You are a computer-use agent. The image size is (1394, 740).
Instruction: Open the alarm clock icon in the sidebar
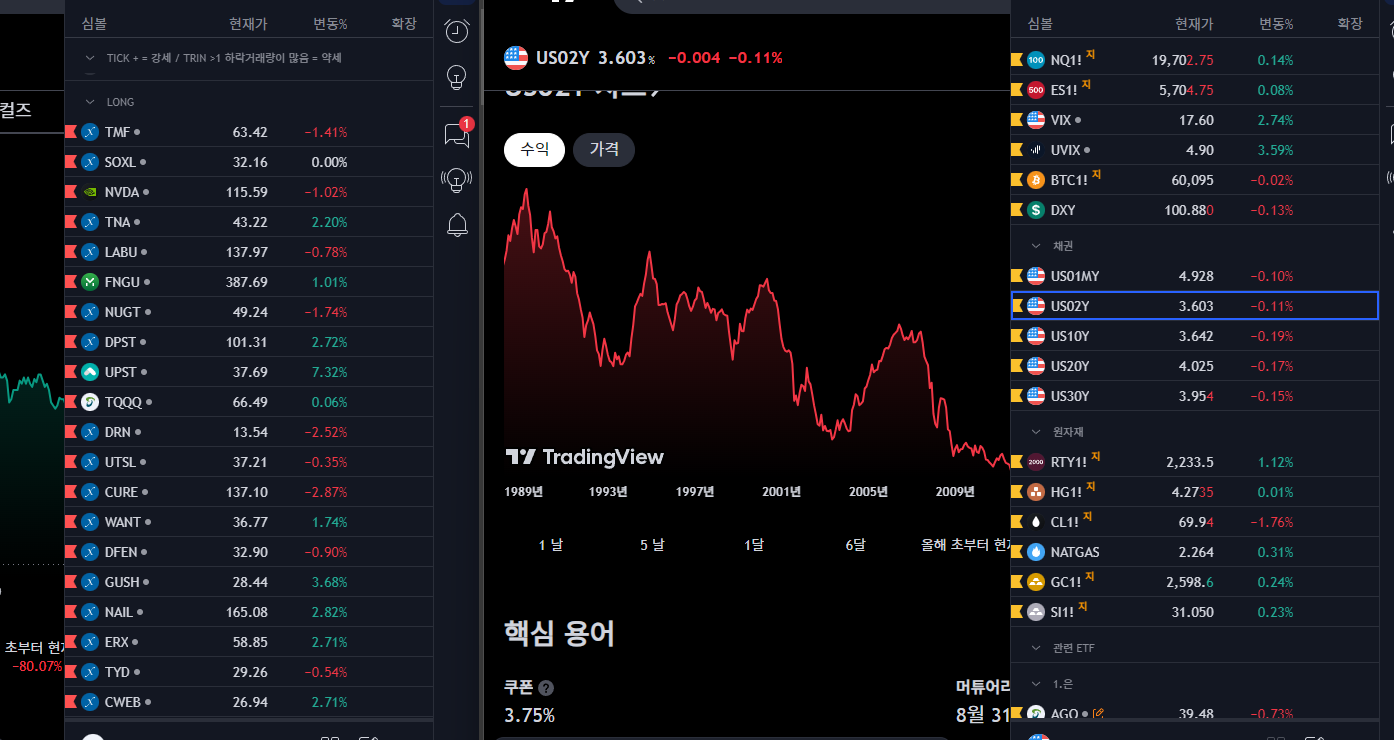point(457,31)
